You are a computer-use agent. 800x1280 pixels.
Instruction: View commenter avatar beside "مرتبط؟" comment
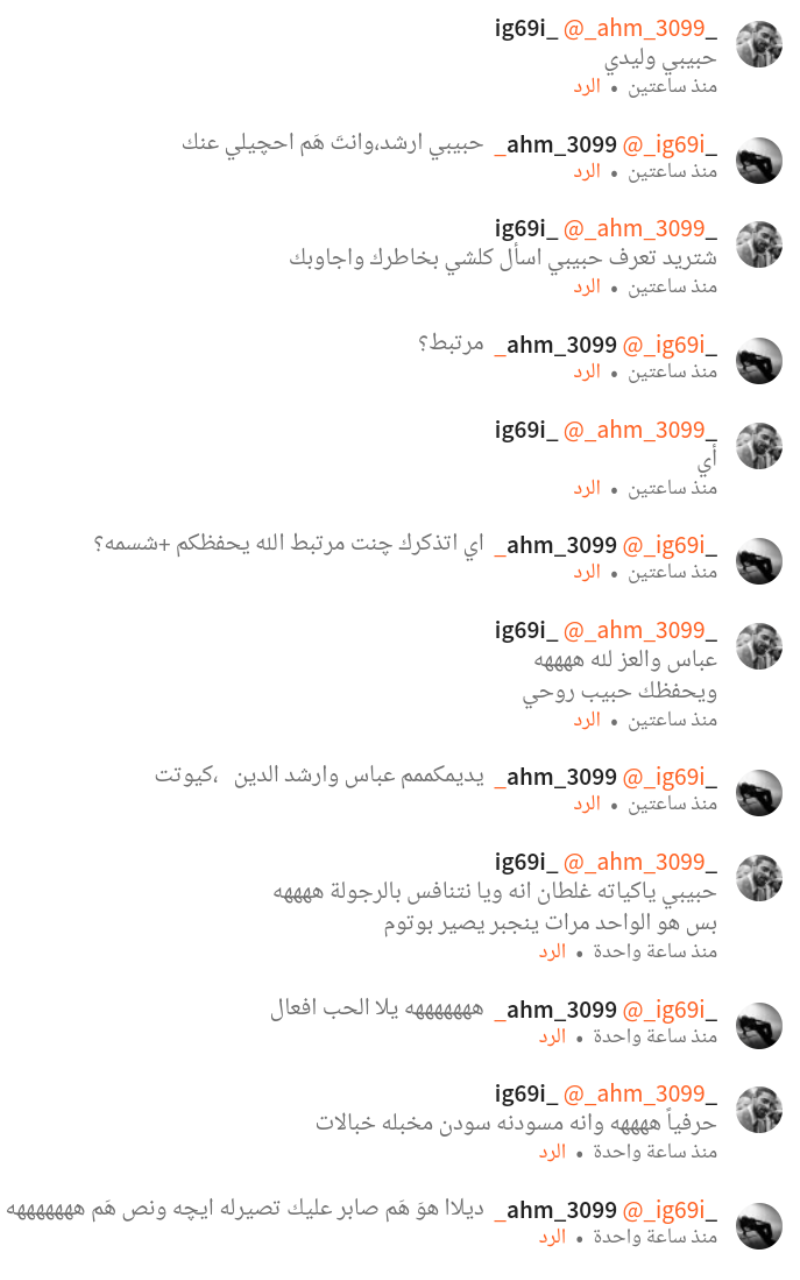pyautogui.click(x=759, y=361)
